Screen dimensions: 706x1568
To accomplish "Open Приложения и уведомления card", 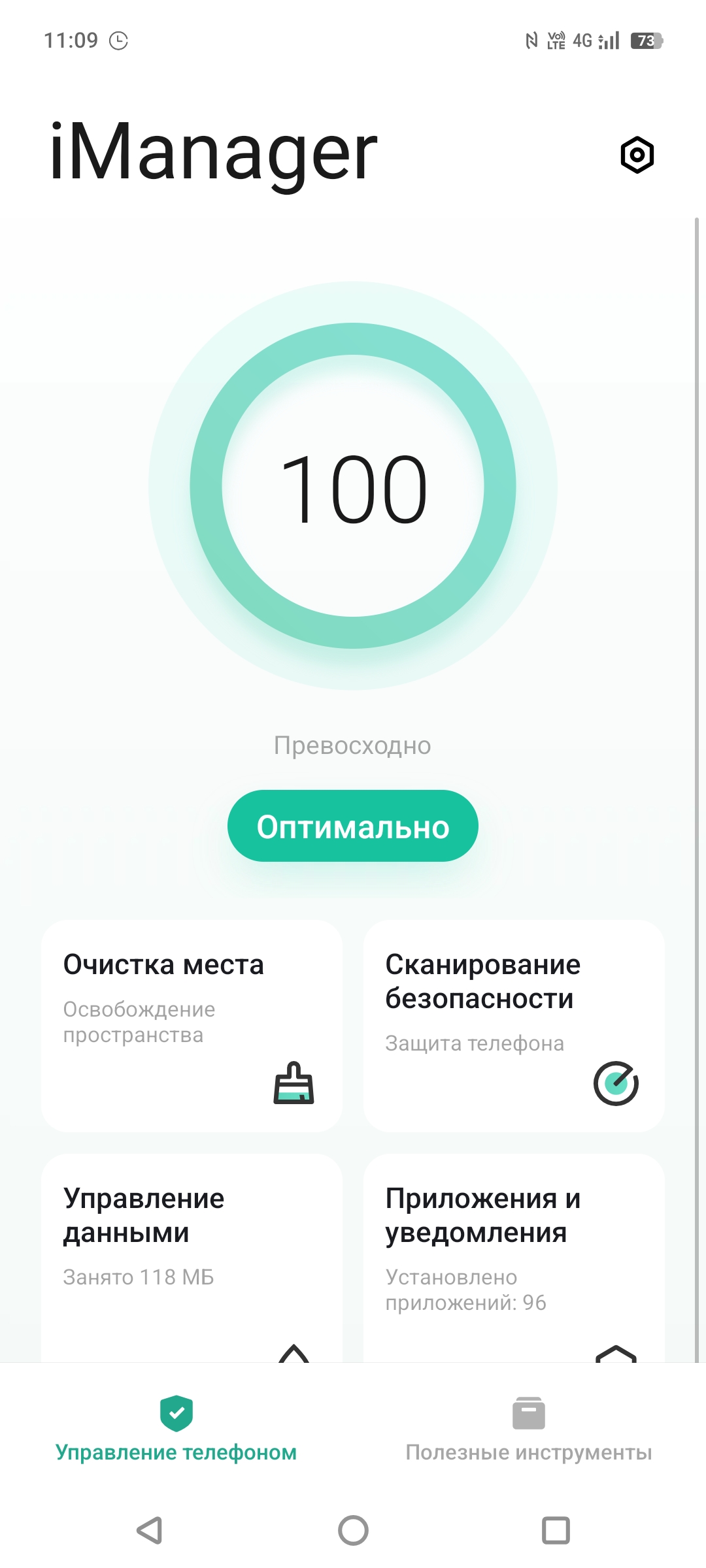I will (x=514, y=1258).
